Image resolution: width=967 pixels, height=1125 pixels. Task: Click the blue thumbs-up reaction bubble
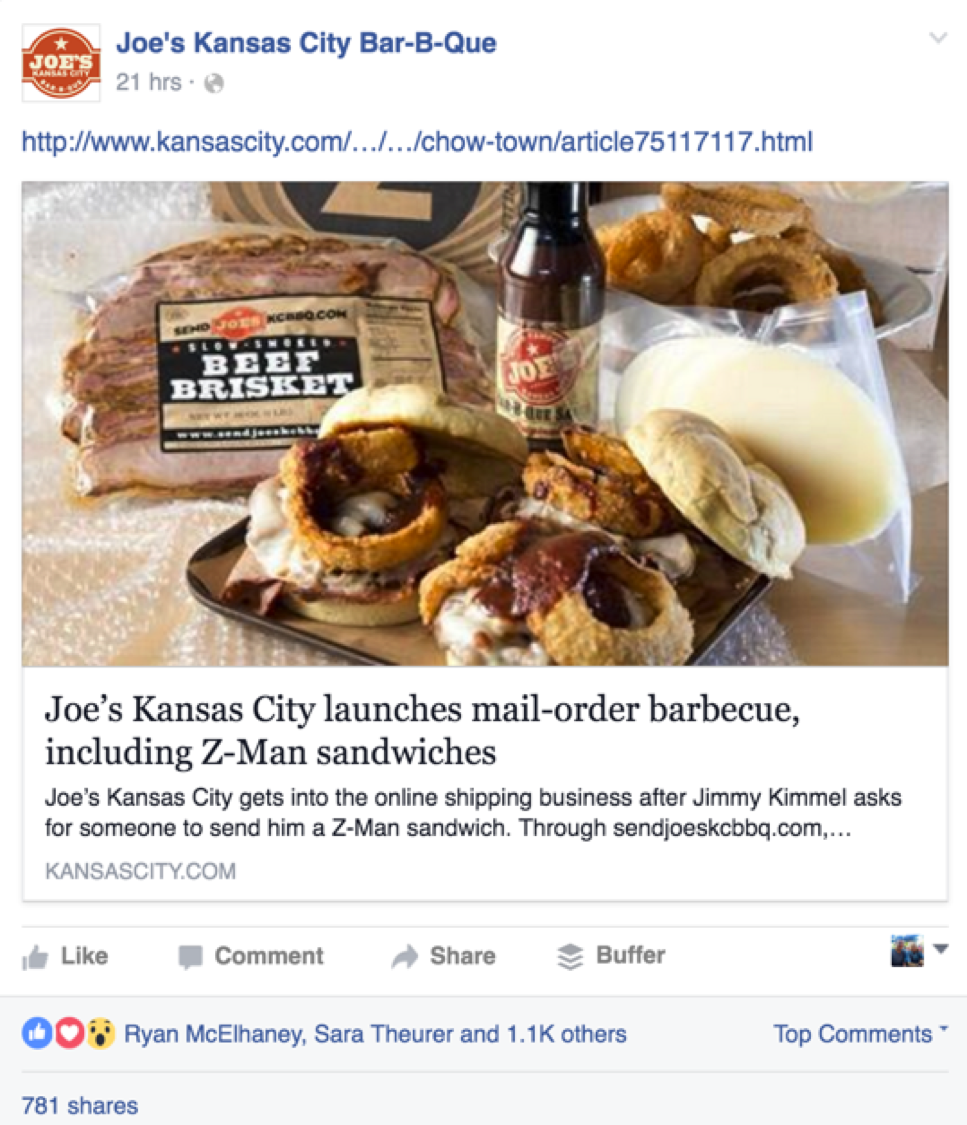click(x=38, y=1034)
